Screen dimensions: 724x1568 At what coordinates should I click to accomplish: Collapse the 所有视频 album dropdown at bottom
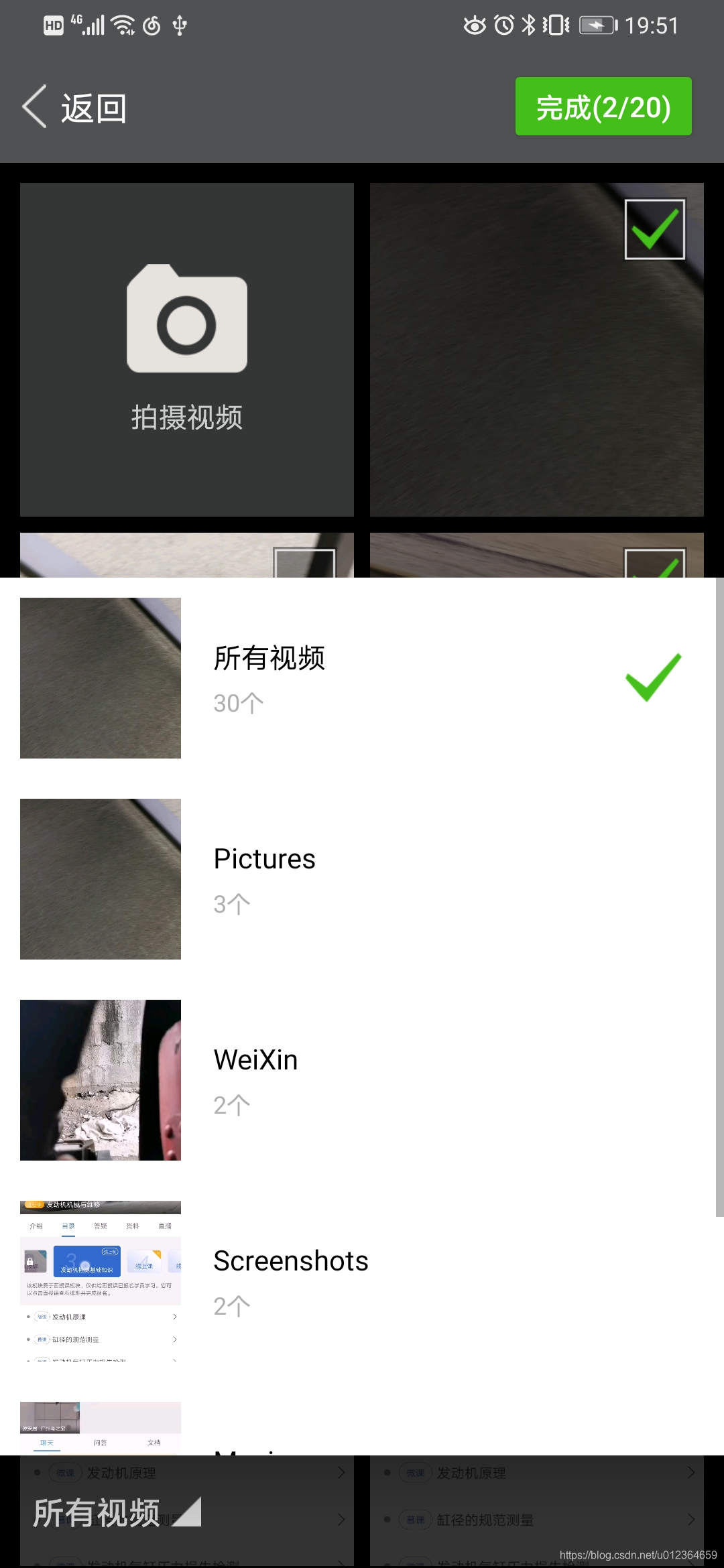[x=117, y=1512]
